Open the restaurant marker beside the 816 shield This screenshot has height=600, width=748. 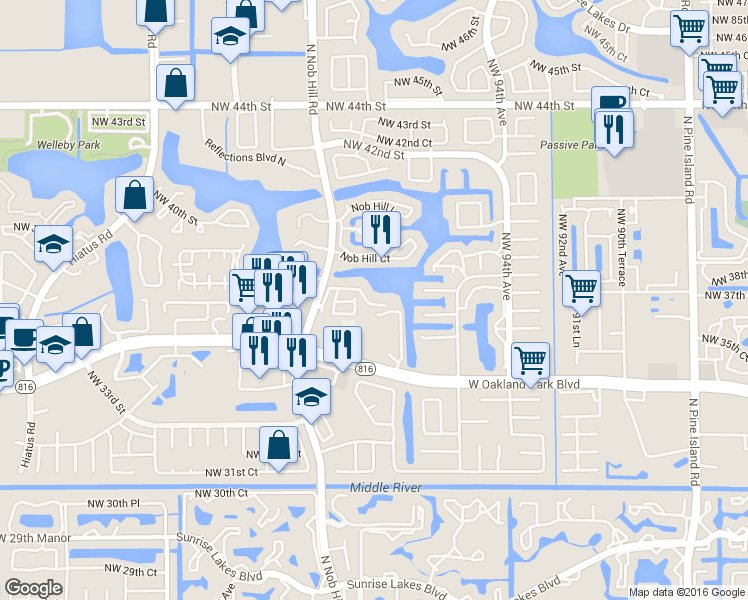342,345
